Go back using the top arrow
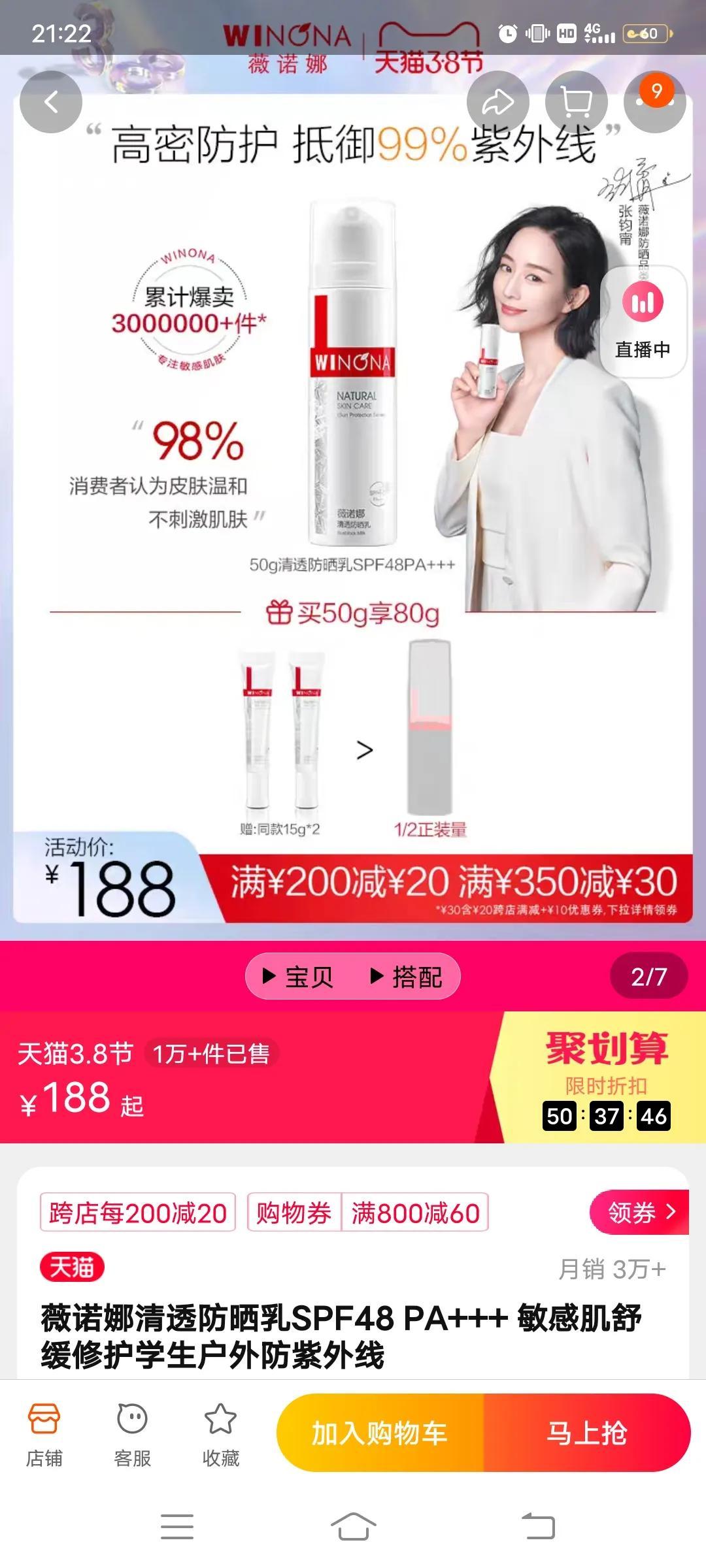This screenshot has width=706, height=1568. 51,102
